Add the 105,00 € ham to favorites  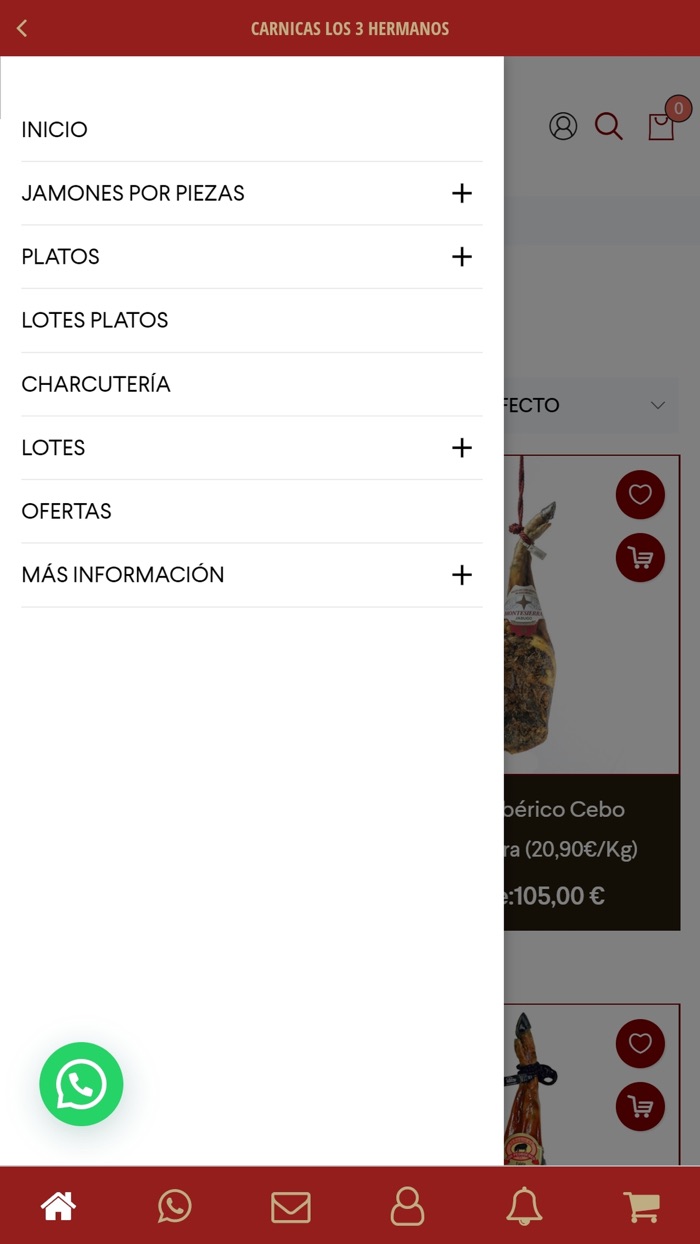pyautogui.click(x=640, y=494)
